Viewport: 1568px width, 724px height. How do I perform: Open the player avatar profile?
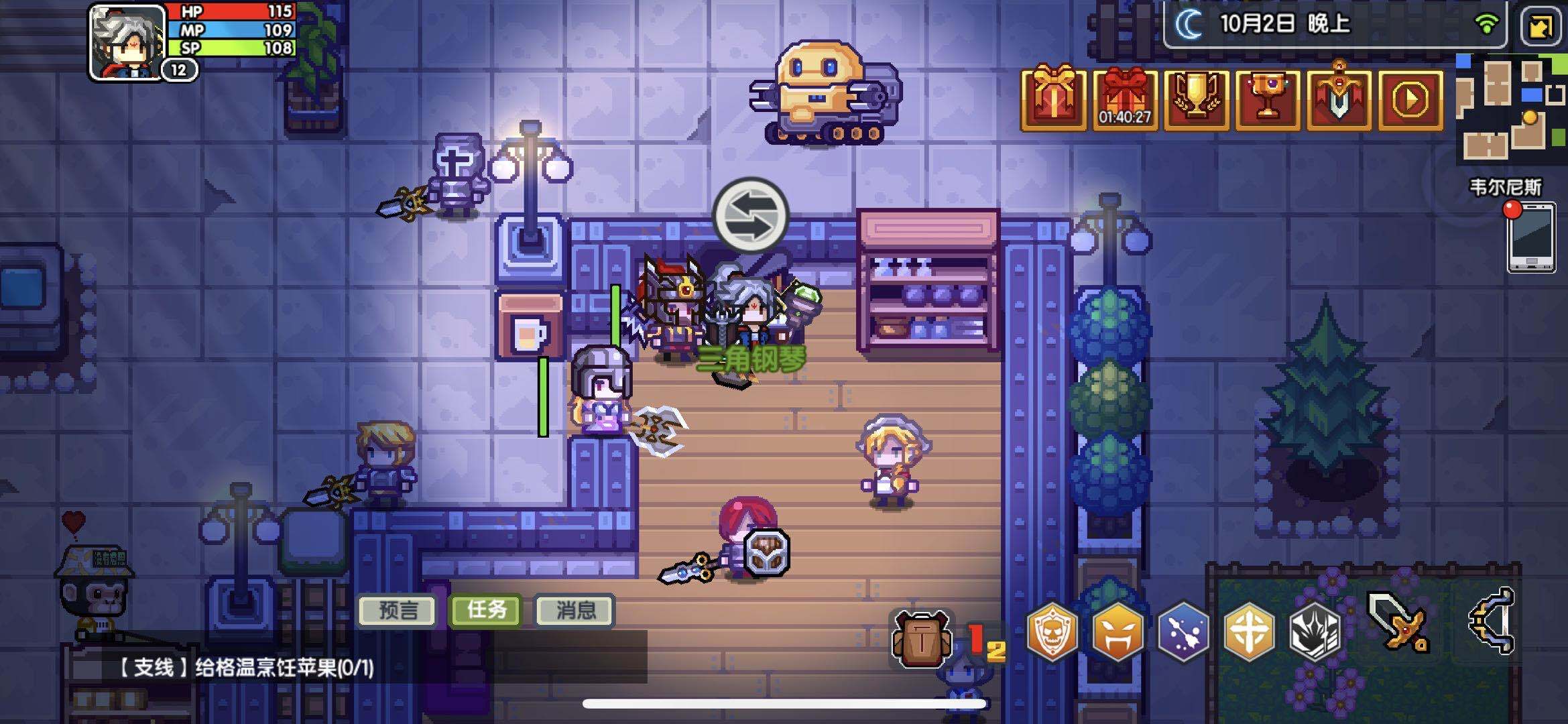tap(127, 42)
